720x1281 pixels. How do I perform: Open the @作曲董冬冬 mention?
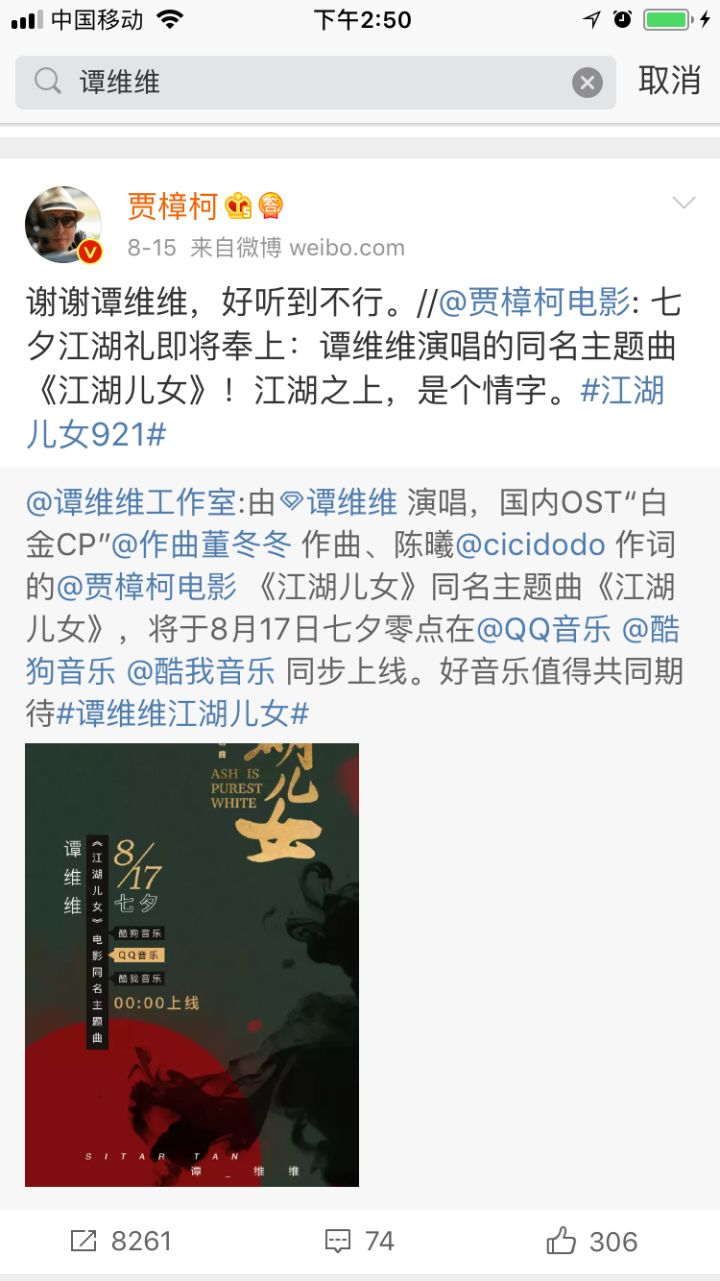[x=203, y=544]
